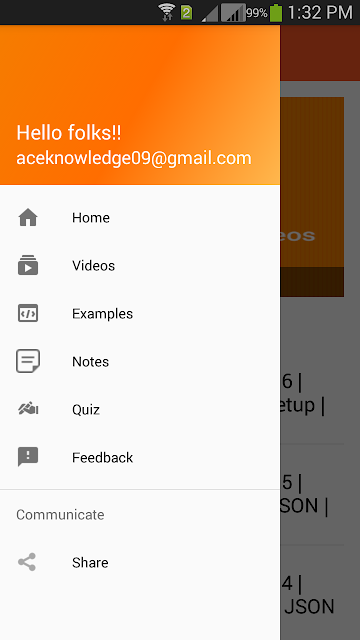The image size is (360, 640).
Task: Open Notes from the drawer
Action: pos(140,362)
